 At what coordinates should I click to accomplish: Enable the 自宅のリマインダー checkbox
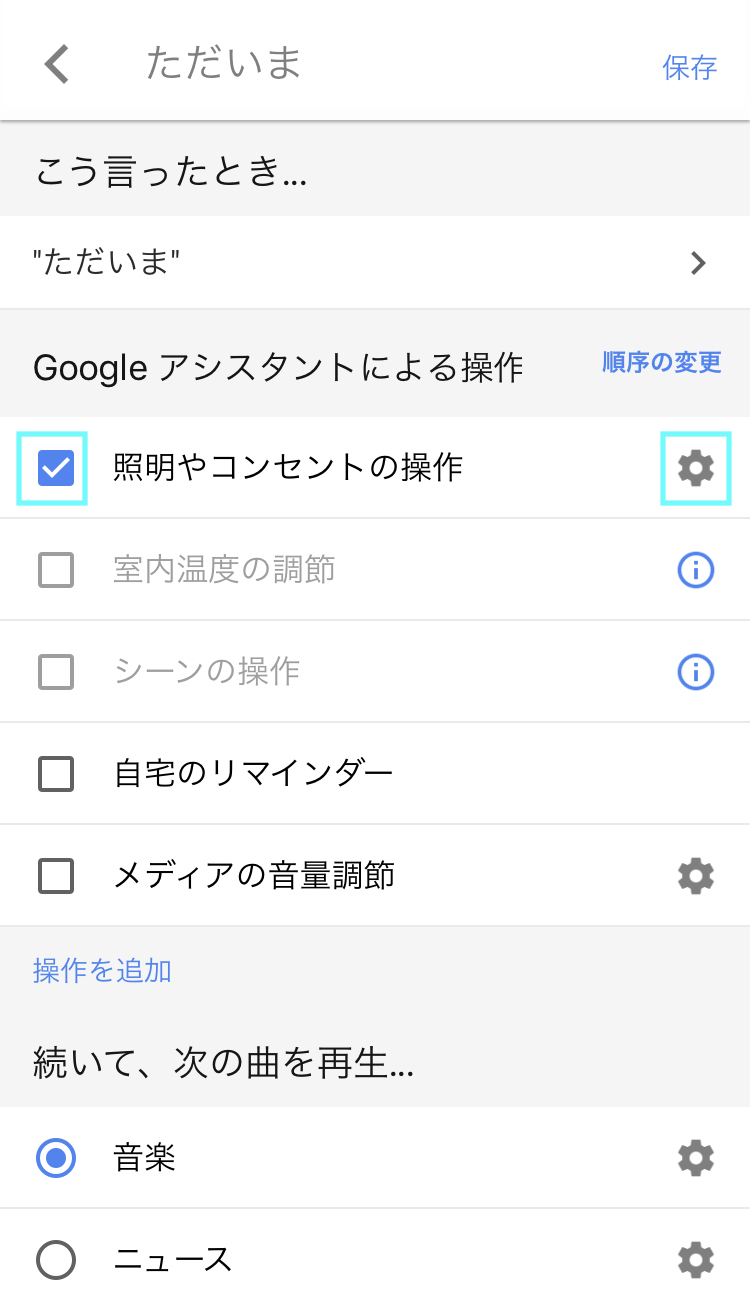55,773
